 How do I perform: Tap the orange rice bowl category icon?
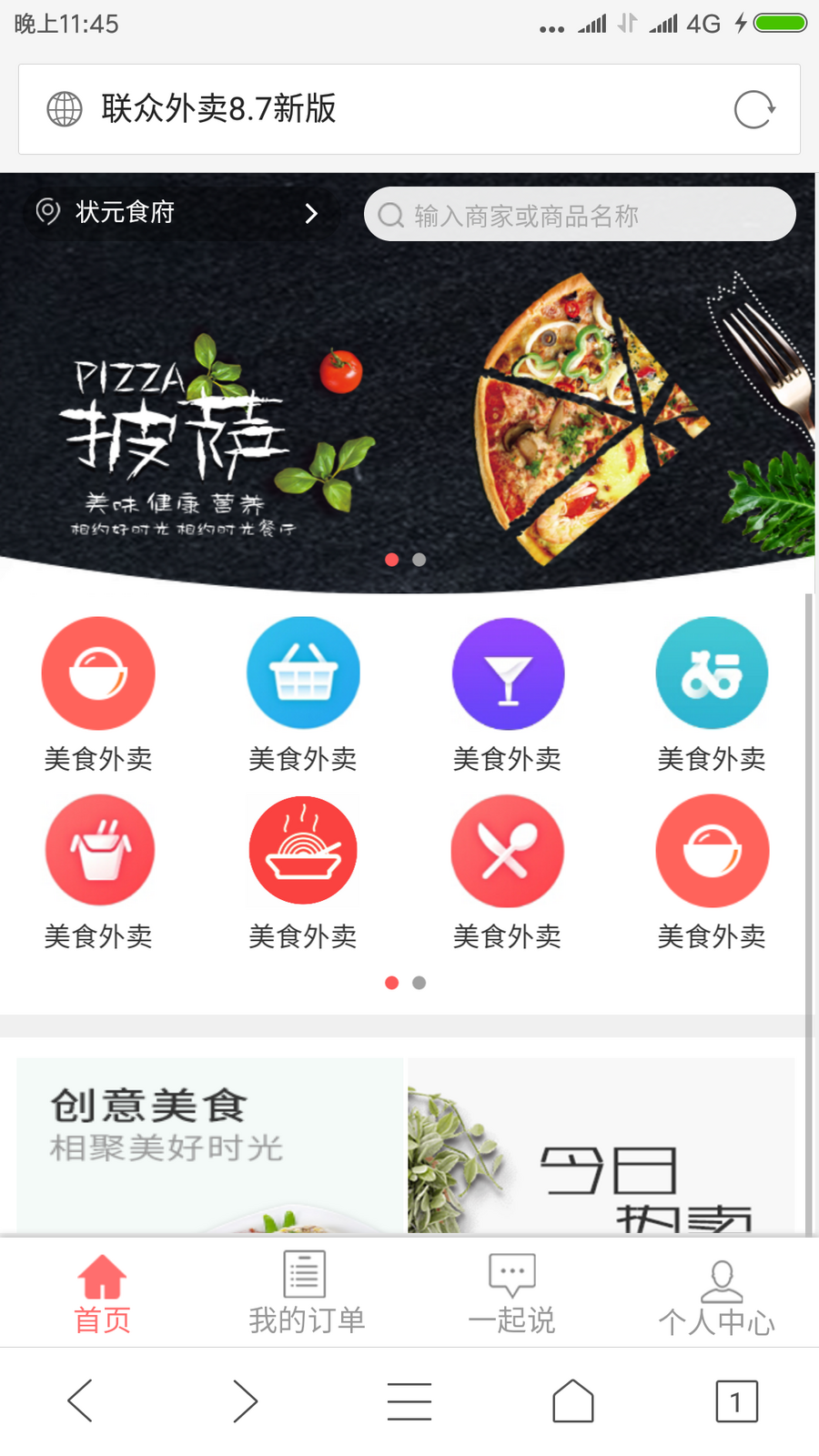713,850
